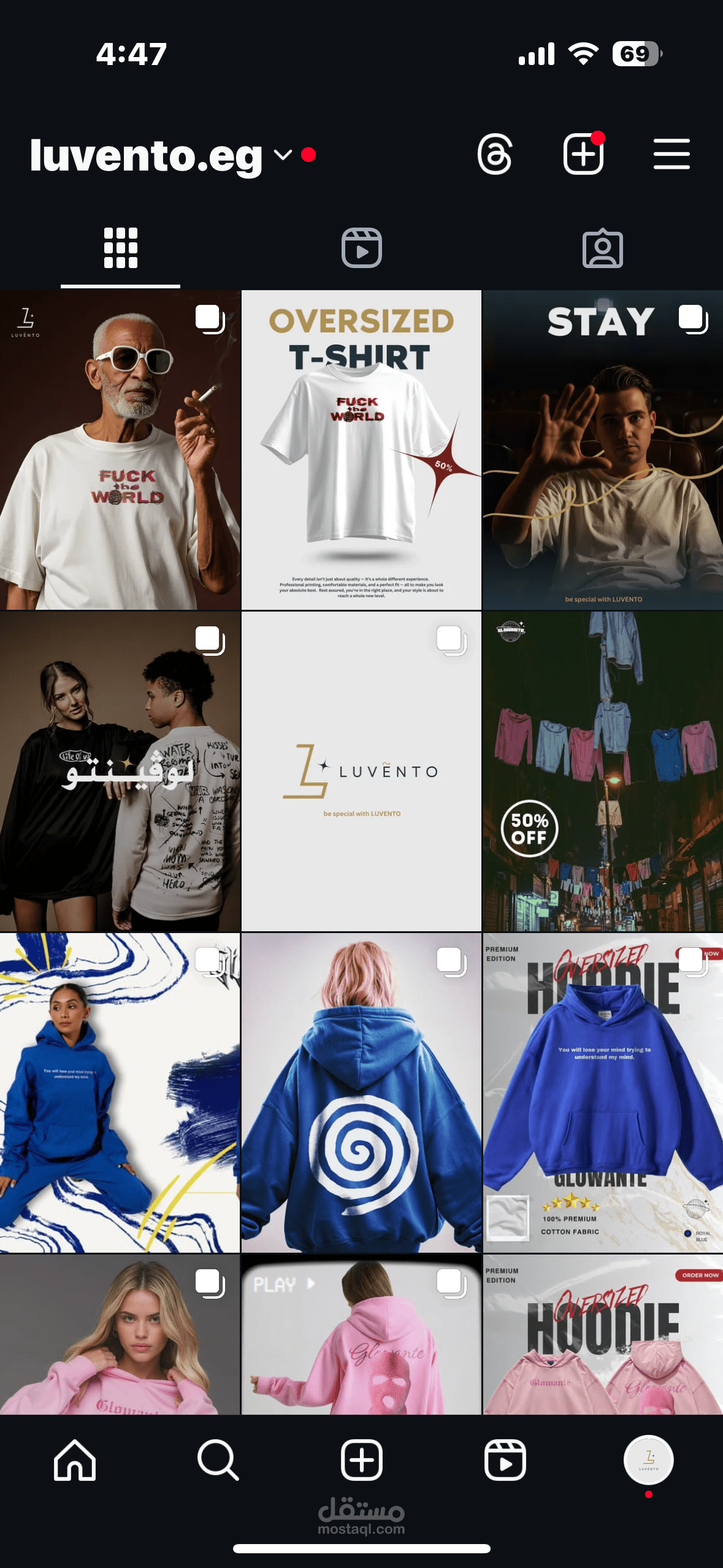Open the Search and explore tab
The width and height of the screenshot is (723, 1568).
[x=218, y=1460]
